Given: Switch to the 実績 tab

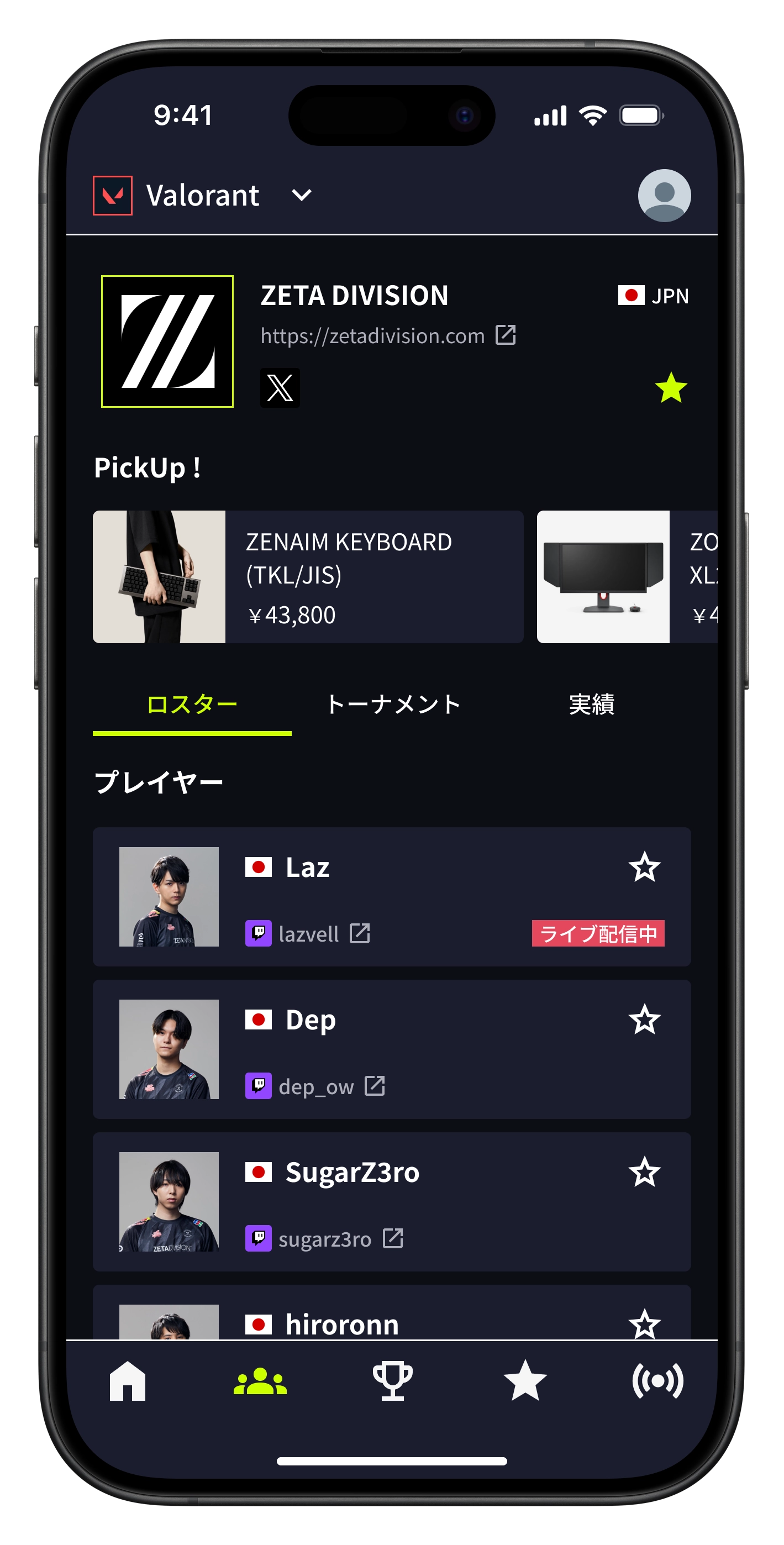Looking at the screenshot, I should [x=591, y=704].
